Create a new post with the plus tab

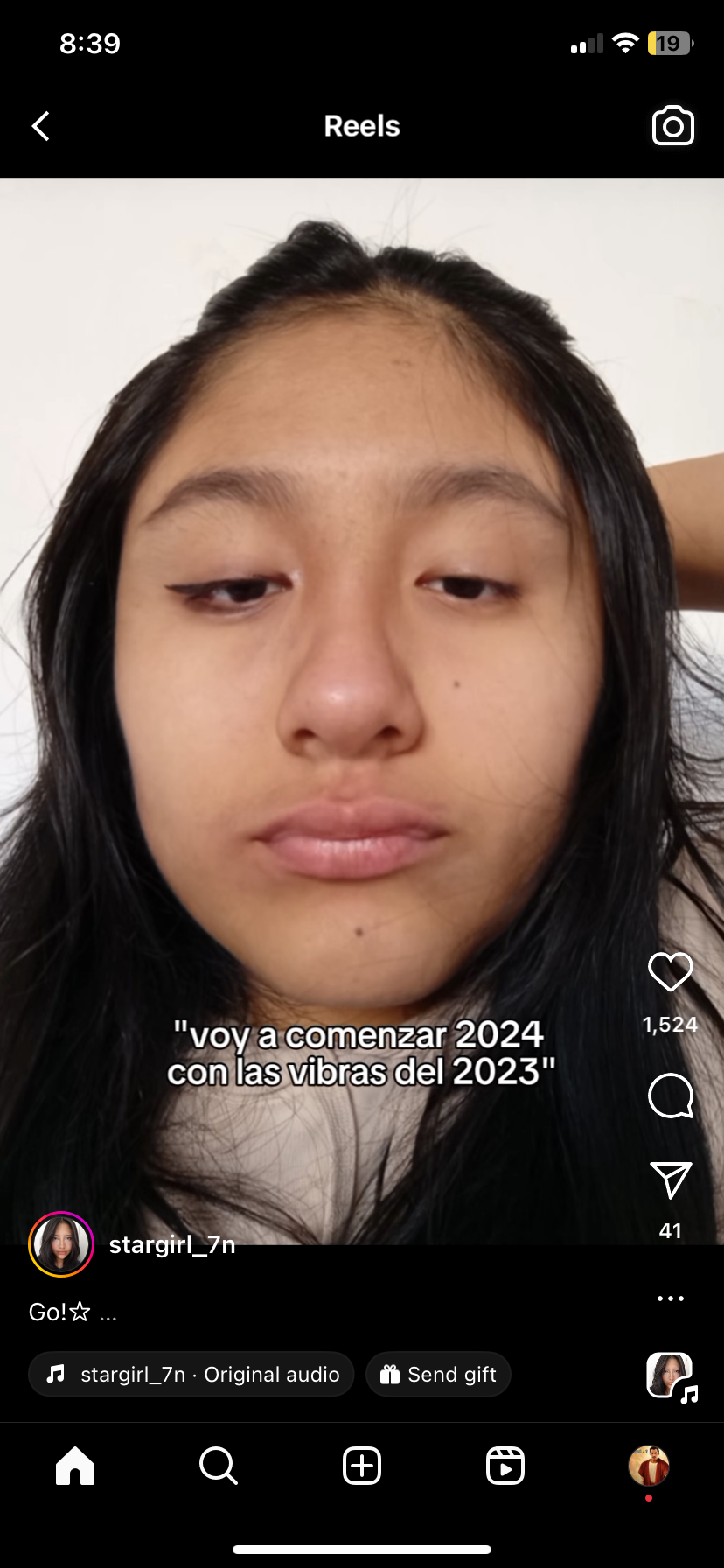tap(362, 1466)
